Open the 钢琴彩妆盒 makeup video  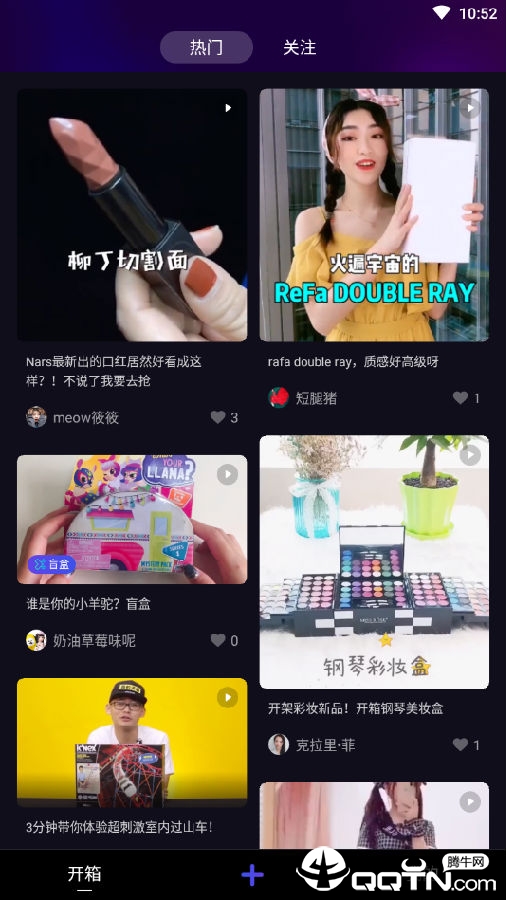[x=374, y=562]
